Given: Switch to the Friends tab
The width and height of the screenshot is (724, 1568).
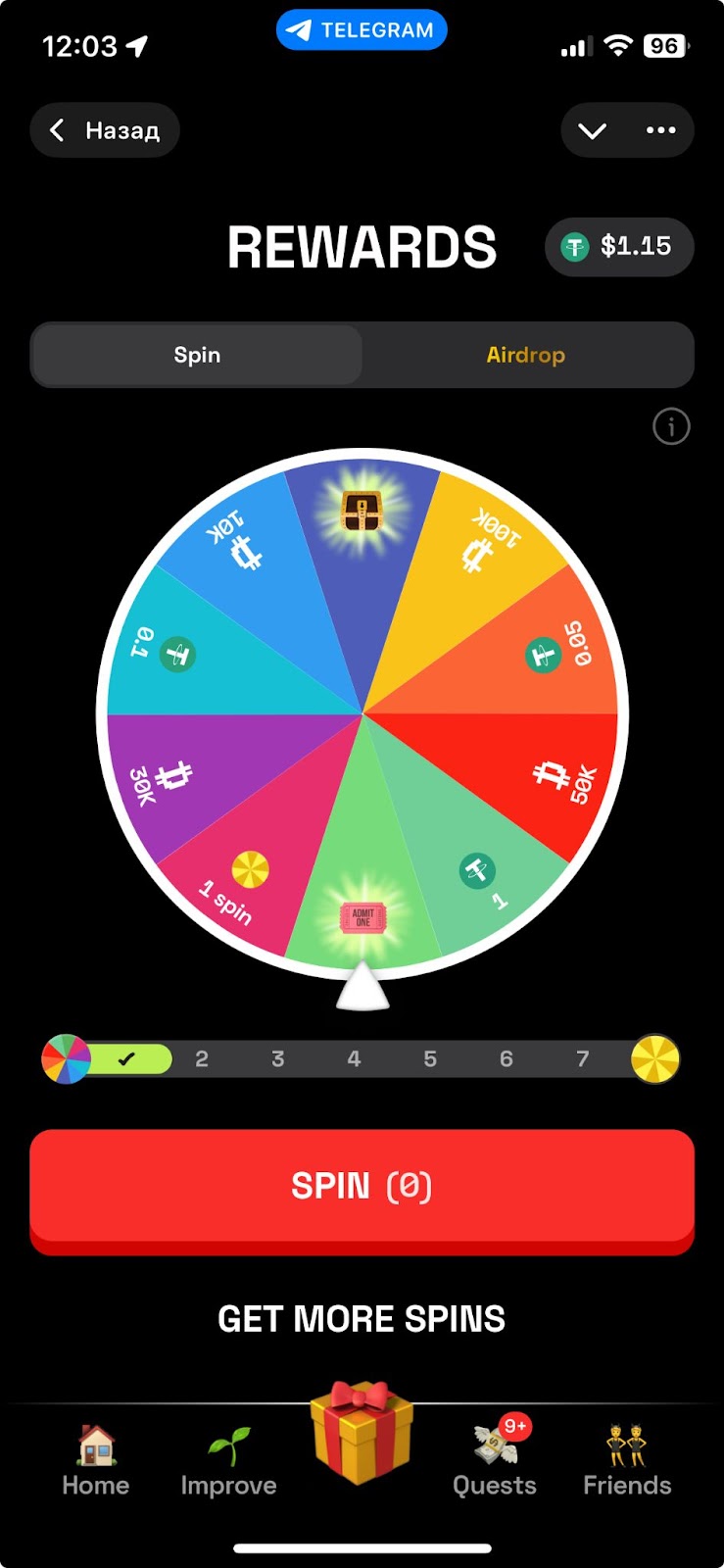Looking at the screenshot, I should [627, 1462].
